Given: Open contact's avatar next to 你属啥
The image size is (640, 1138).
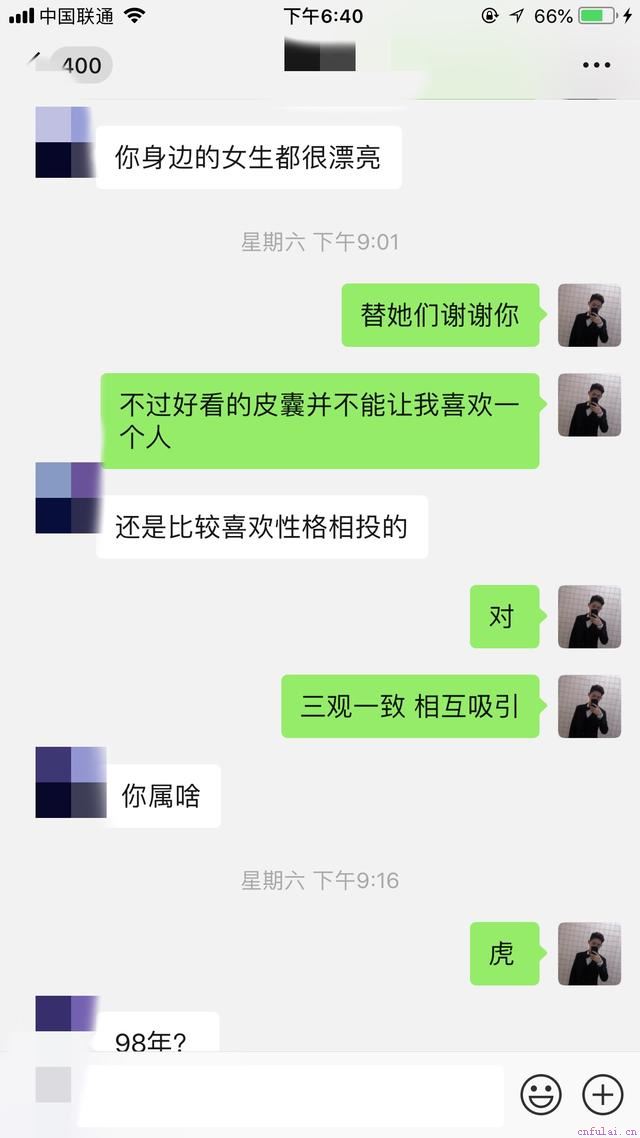Looking at the screenshot, I should (70, 782).
